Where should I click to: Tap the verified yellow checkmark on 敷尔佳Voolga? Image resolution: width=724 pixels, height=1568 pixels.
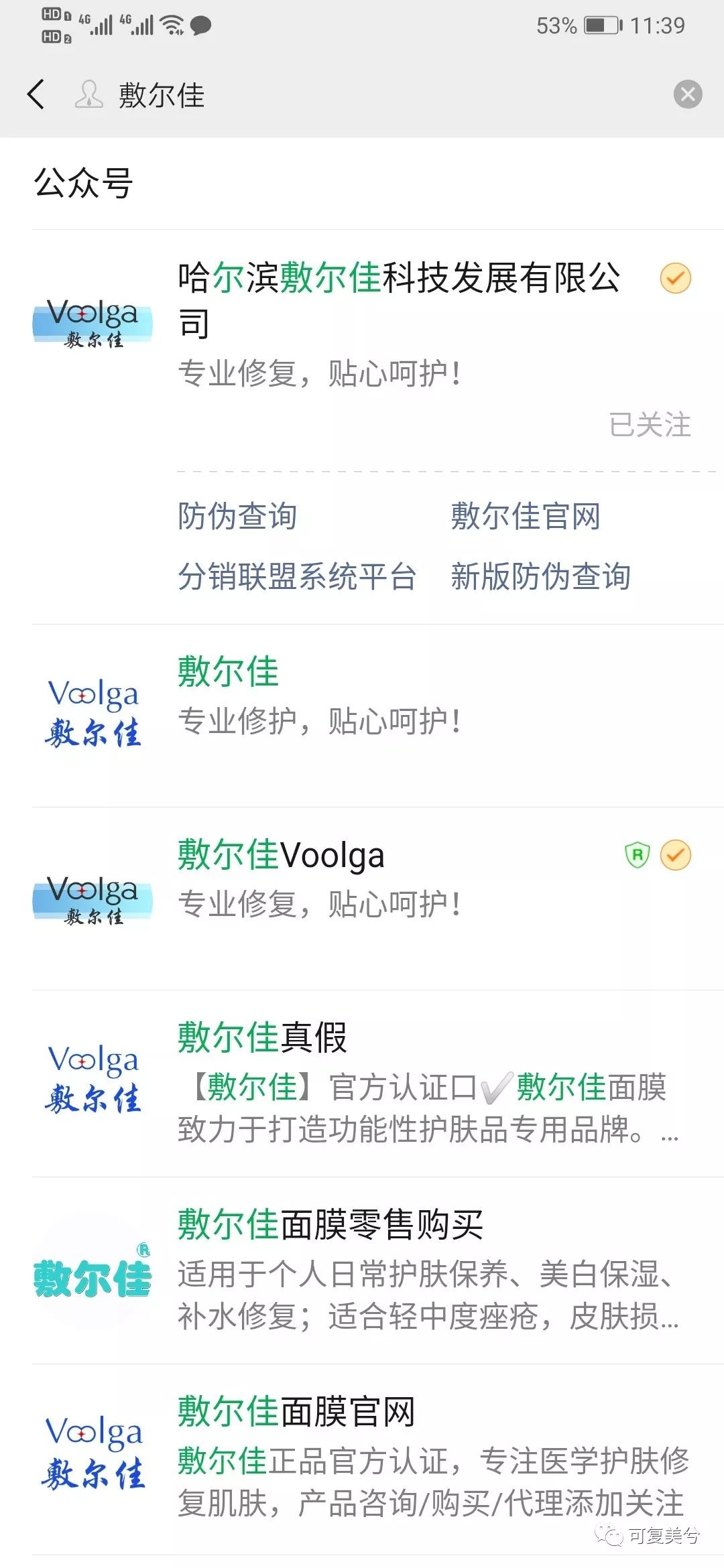[x=676, y=855]
